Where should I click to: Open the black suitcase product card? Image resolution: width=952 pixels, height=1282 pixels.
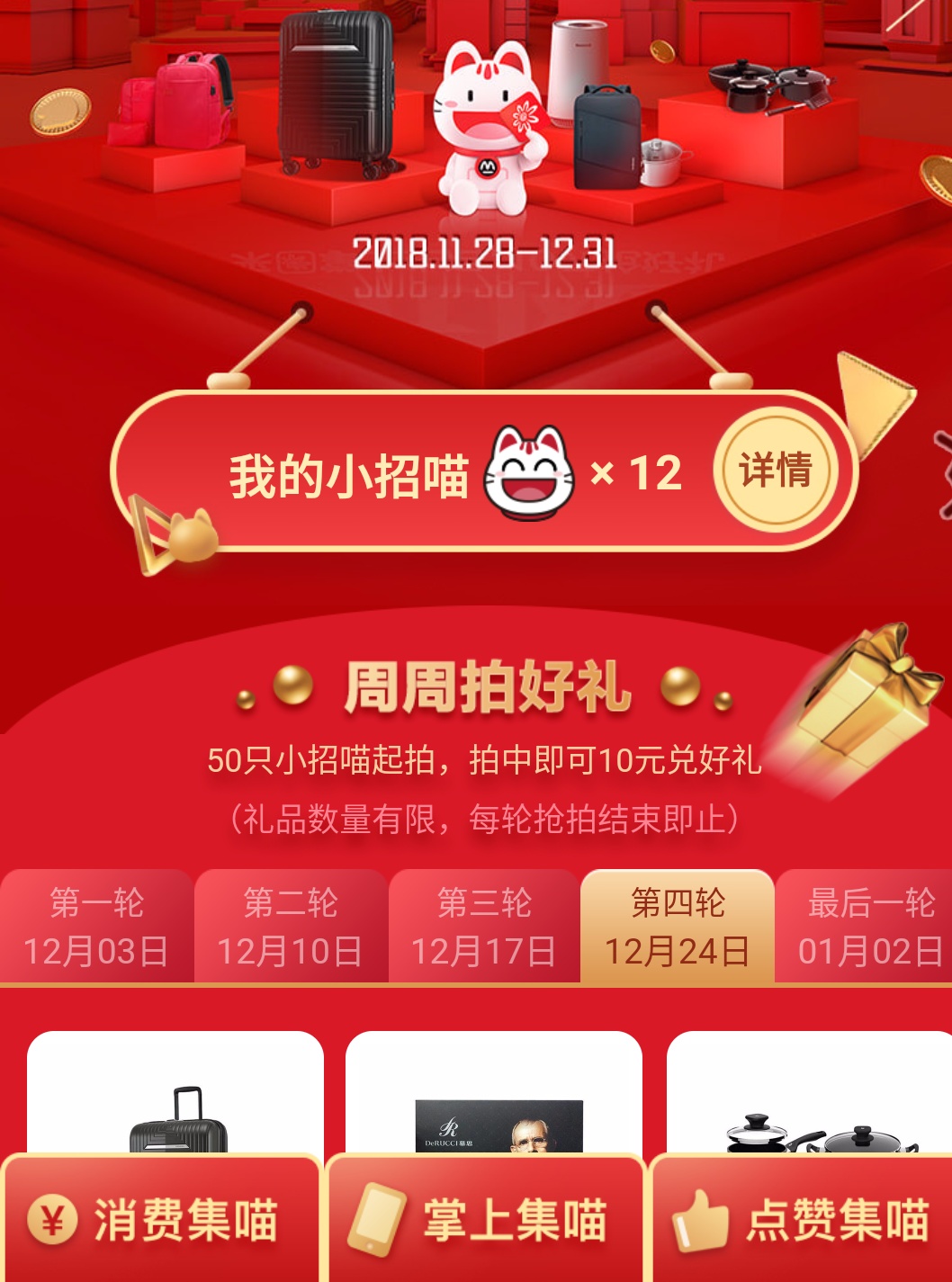coord(175,1098)
